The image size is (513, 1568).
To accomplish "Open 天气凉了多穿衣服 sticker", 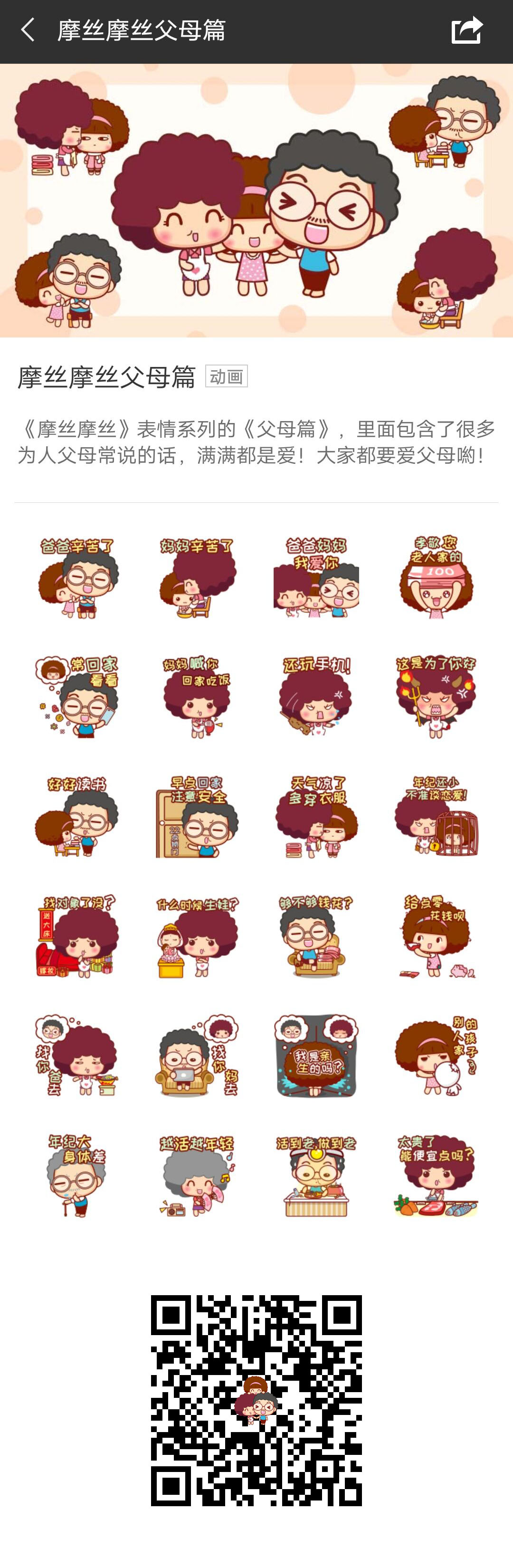I will [x=316, y=816].
